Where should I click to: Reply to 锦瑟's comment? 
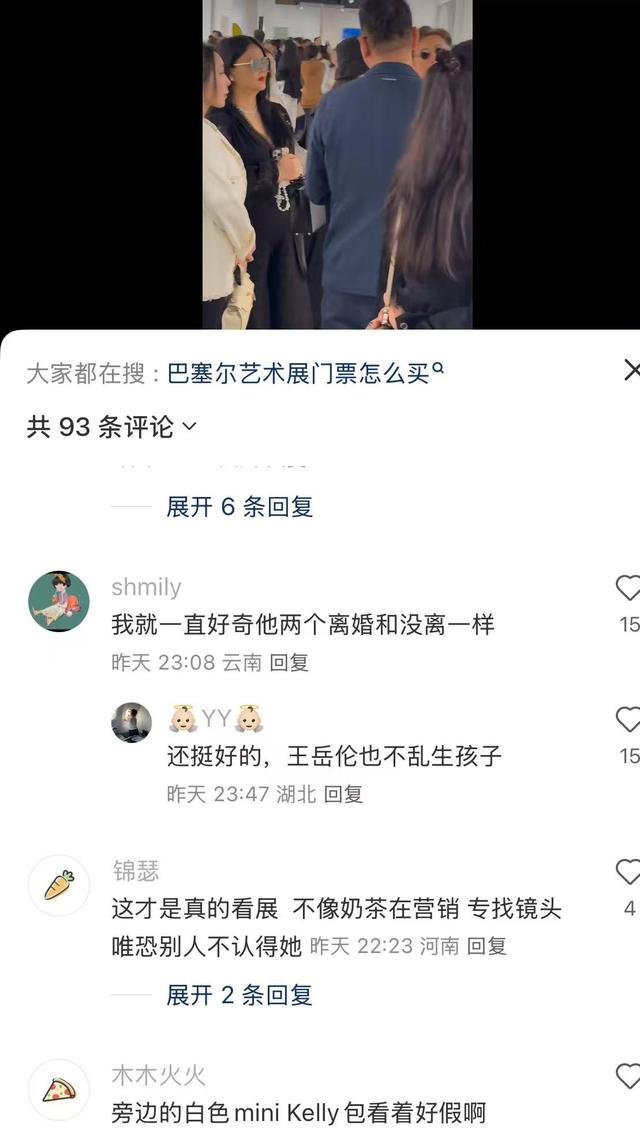(x=488, y=945)
